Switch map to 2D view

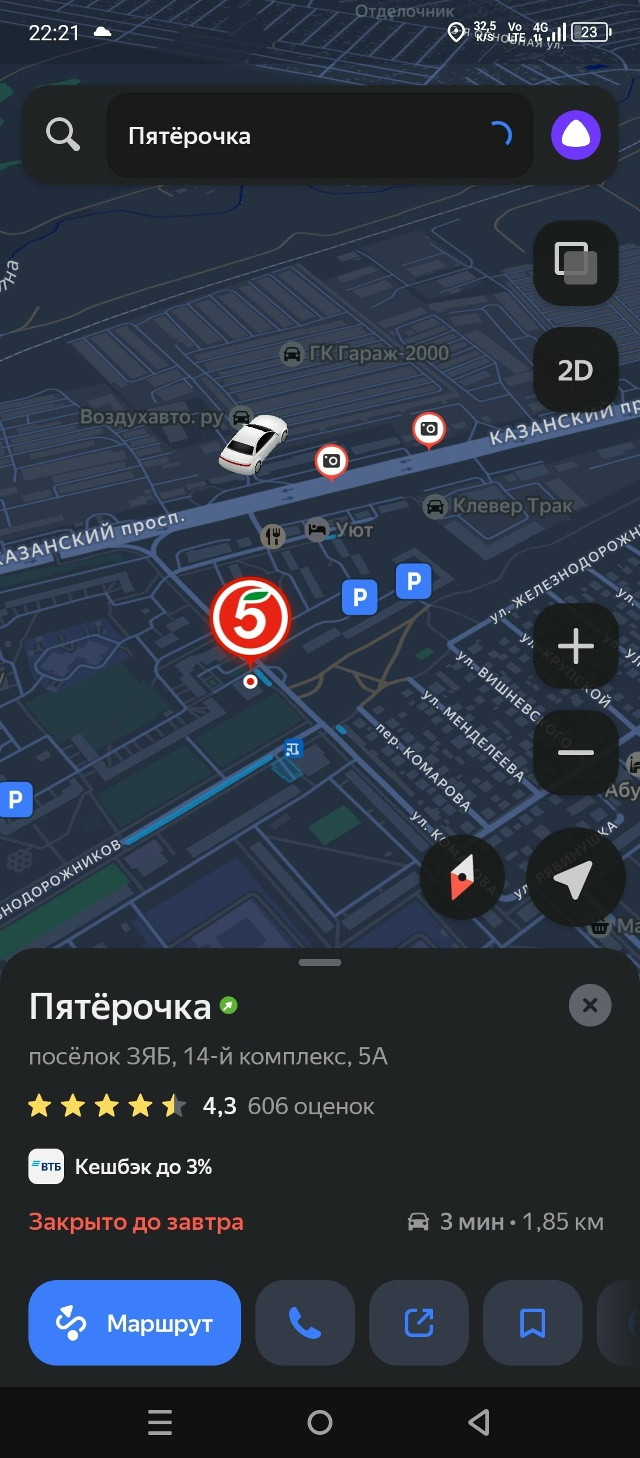tap(576, 370)
